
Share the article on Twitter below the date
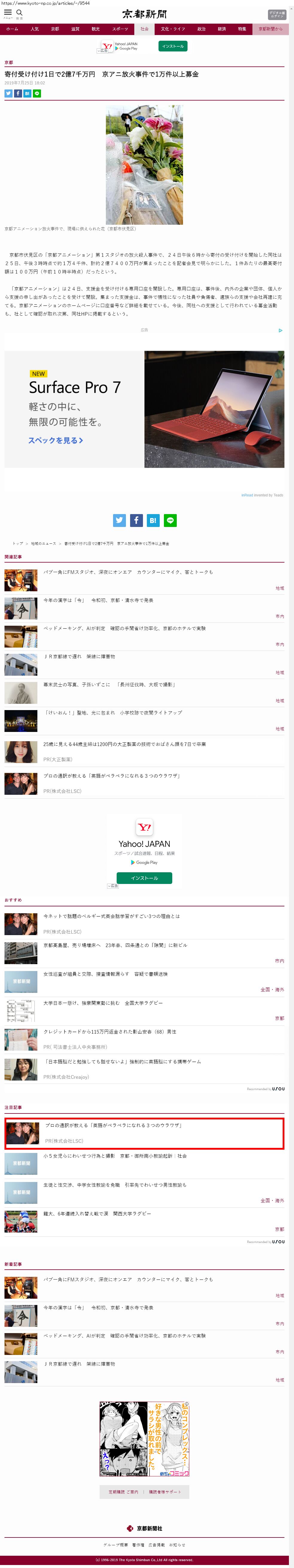point(8,94)
